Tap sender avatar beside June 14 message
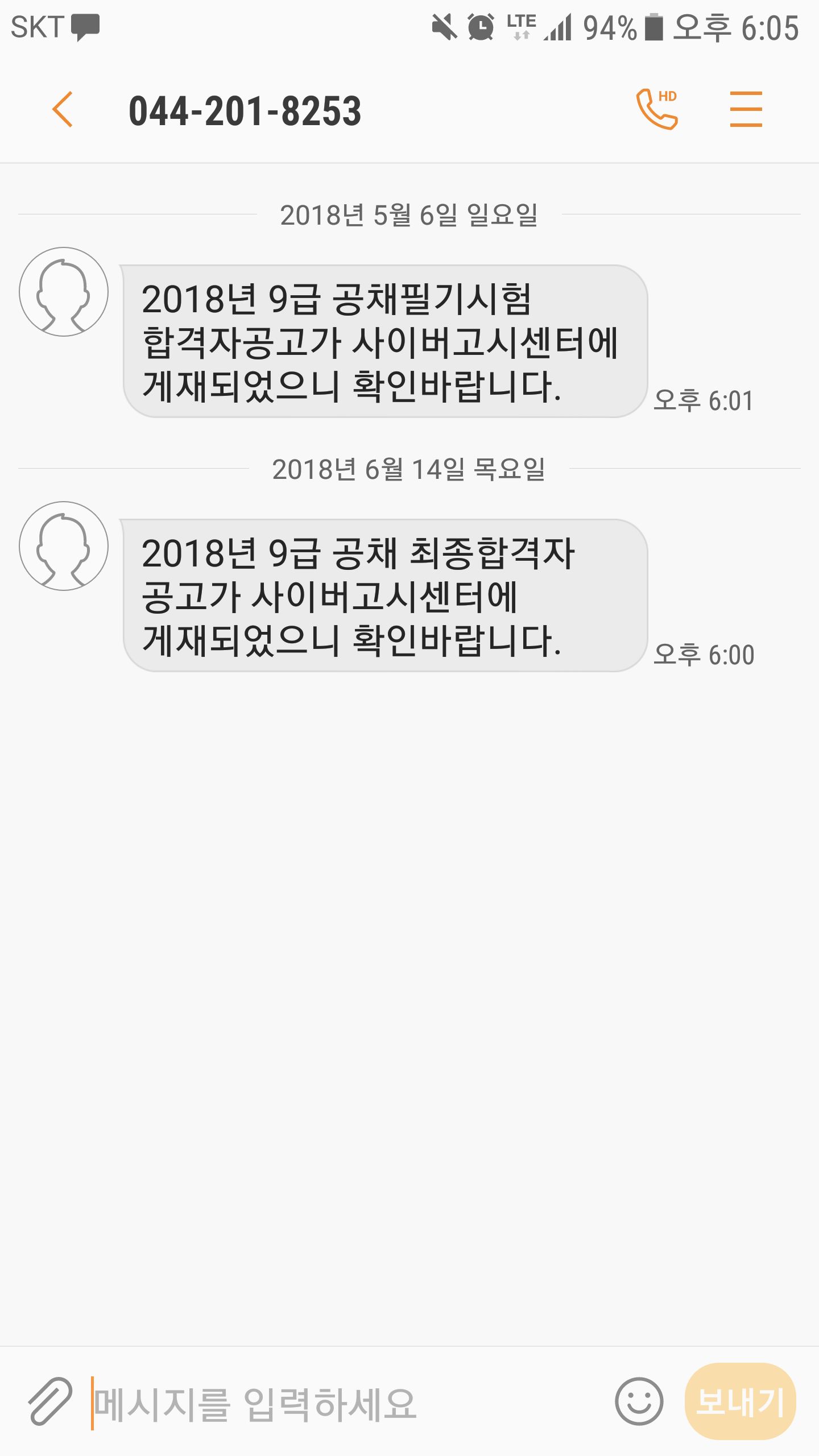This screenshot has width=819, height=1456. tap(64, 546)
